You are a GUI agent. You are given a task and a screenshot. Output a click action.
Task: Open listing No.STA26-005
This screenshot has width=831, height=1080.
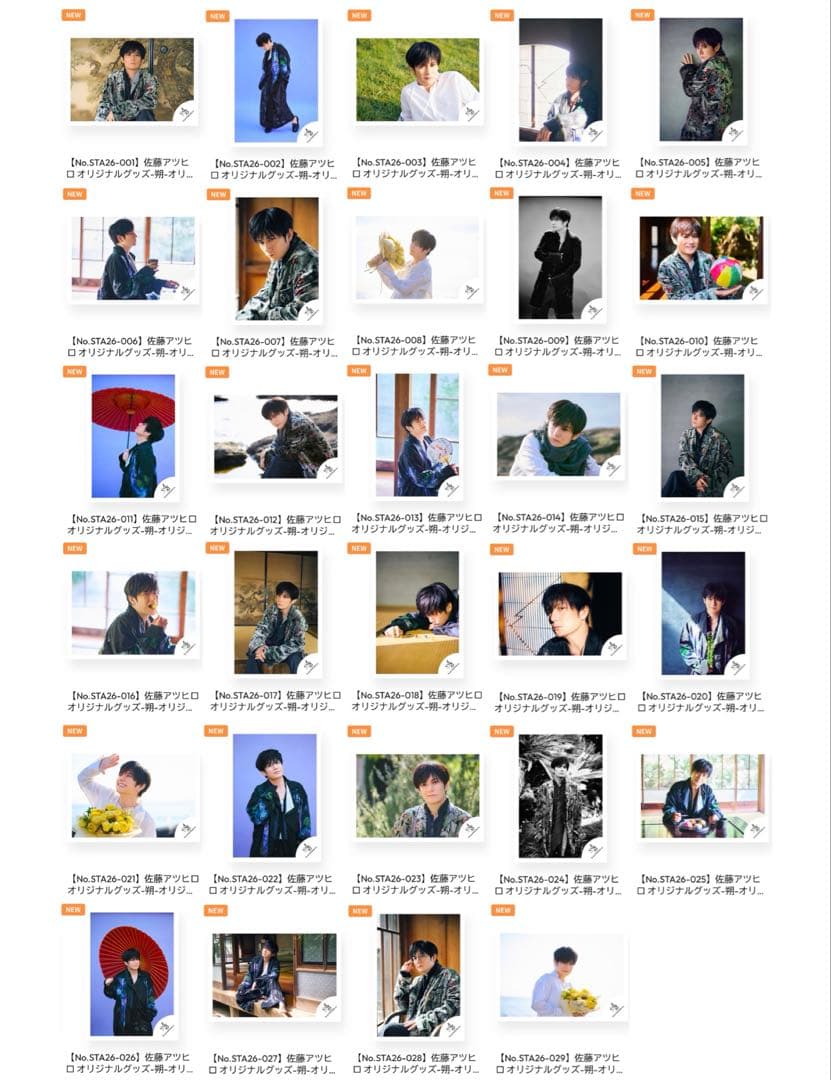703,80
